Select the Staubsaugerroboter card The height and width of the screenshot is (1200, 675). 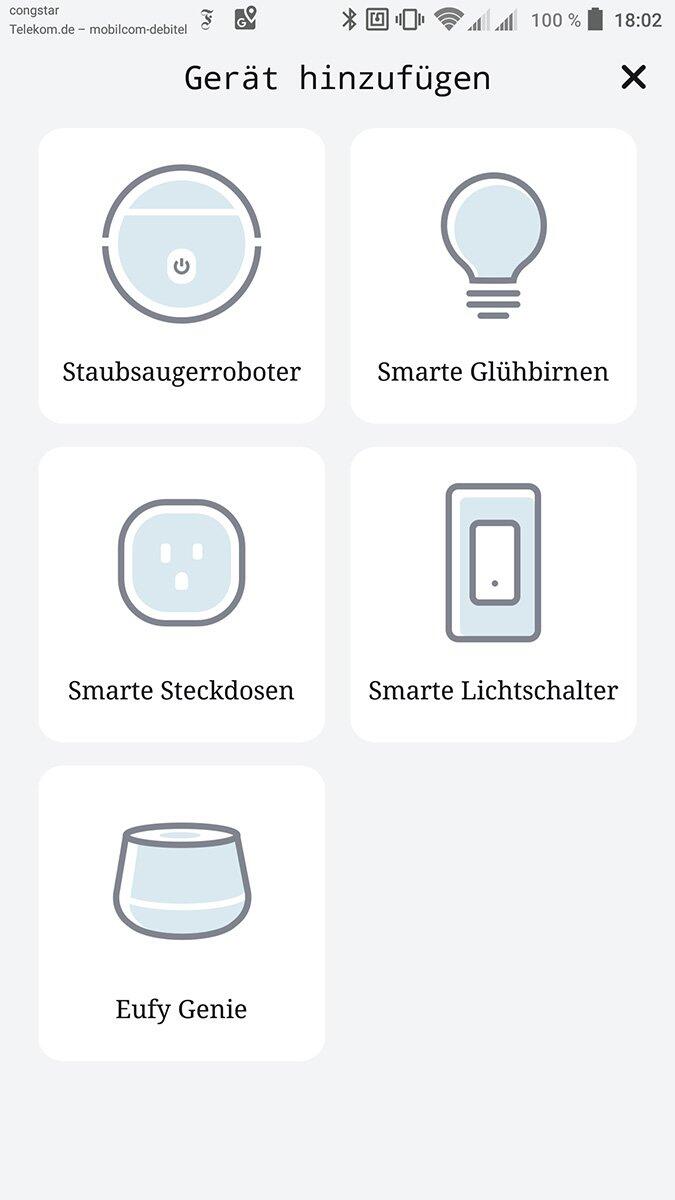pos(181,275)
